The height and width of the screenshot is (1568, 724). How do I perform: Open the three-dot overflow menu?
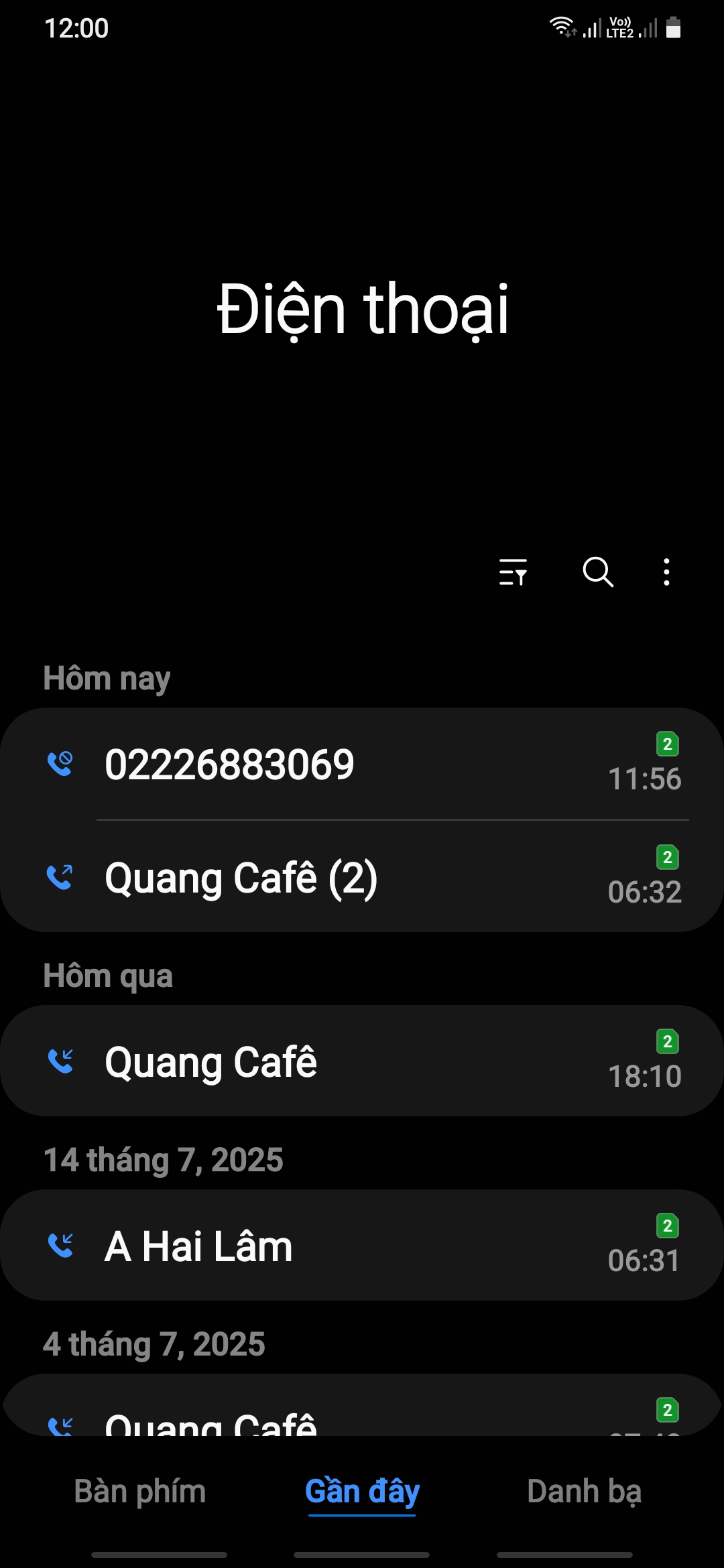(x=666, y=572)
